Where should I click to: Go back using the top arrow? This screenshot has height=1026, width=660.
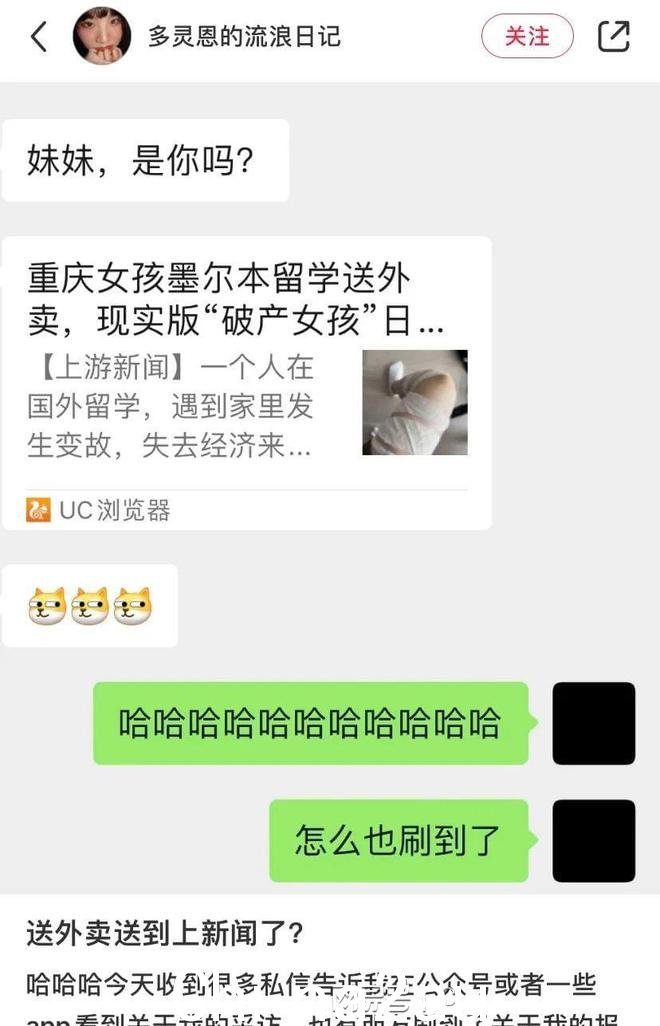[39, 37]
